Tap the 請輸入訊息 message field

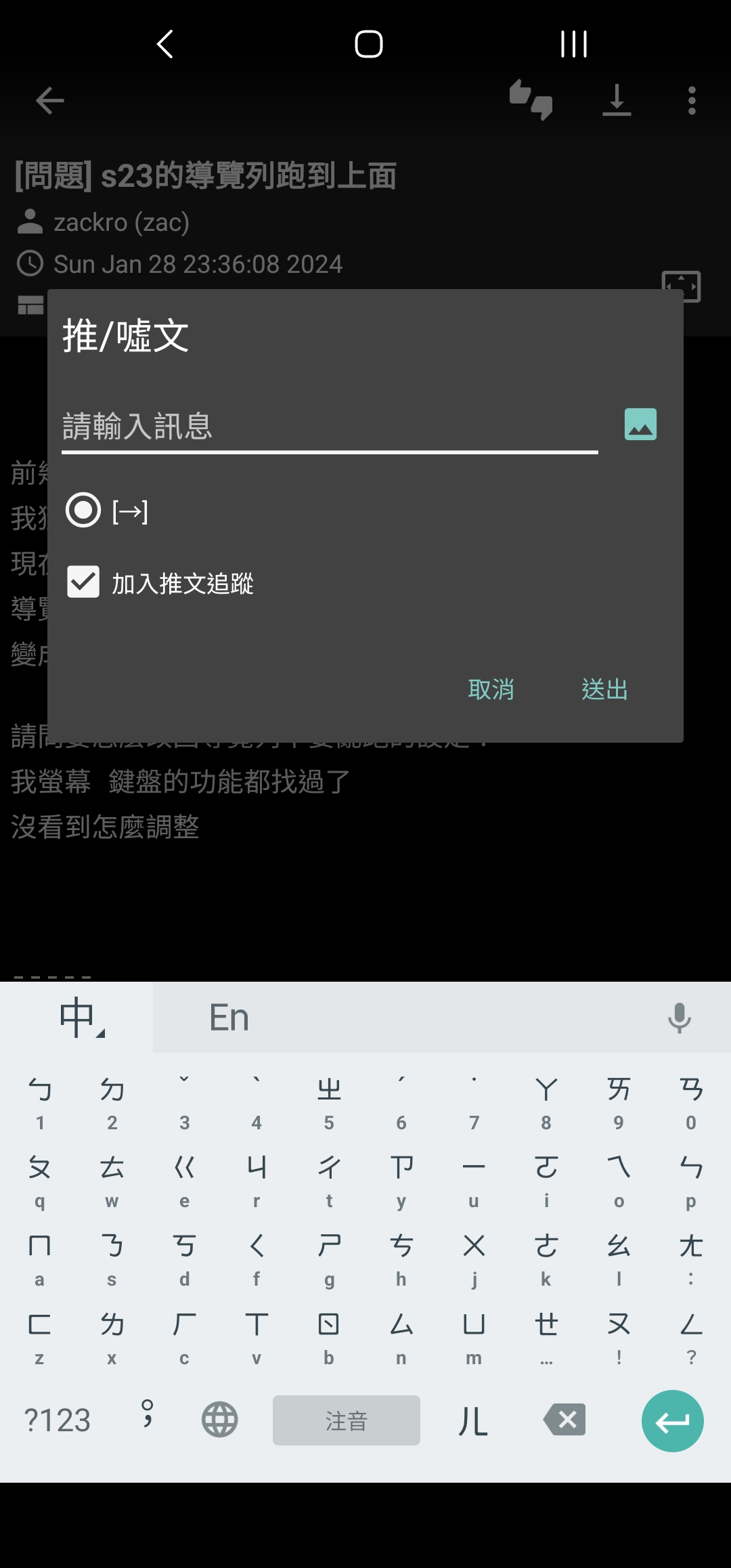330,427
